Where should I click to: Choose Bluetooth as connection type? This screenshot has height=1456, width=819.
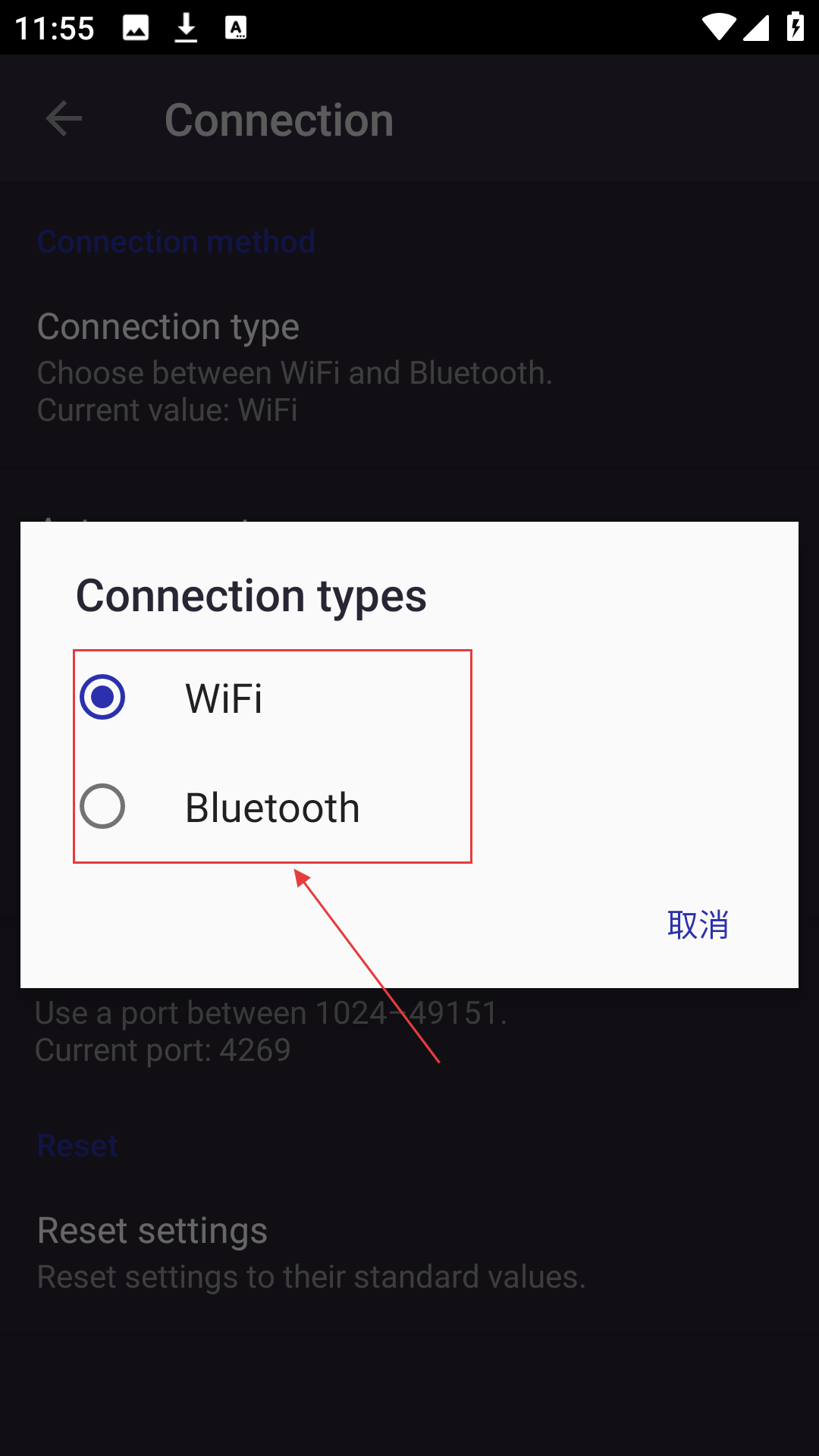(409, 807)
